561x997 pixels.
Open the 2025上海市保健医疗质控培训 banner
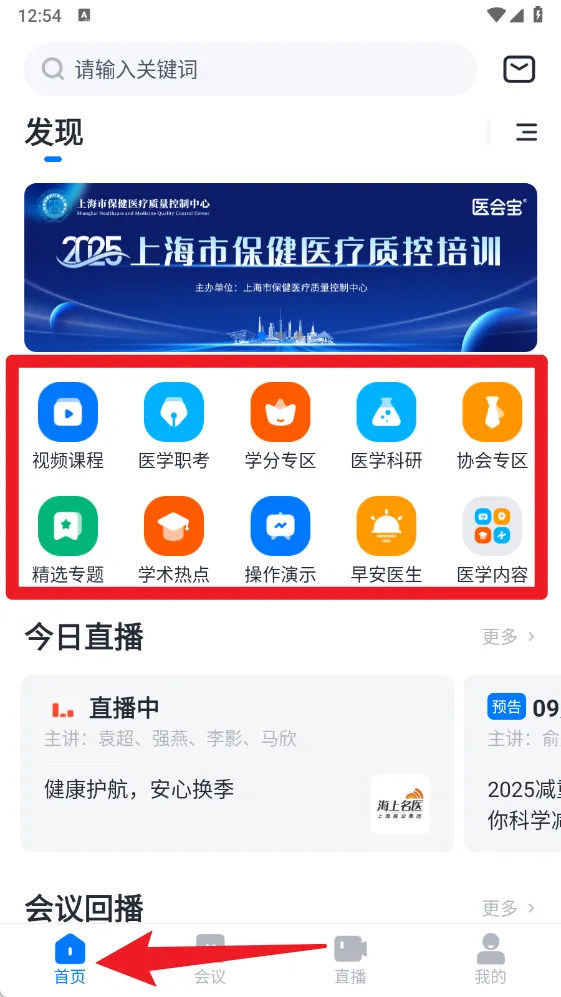(280, 267)
